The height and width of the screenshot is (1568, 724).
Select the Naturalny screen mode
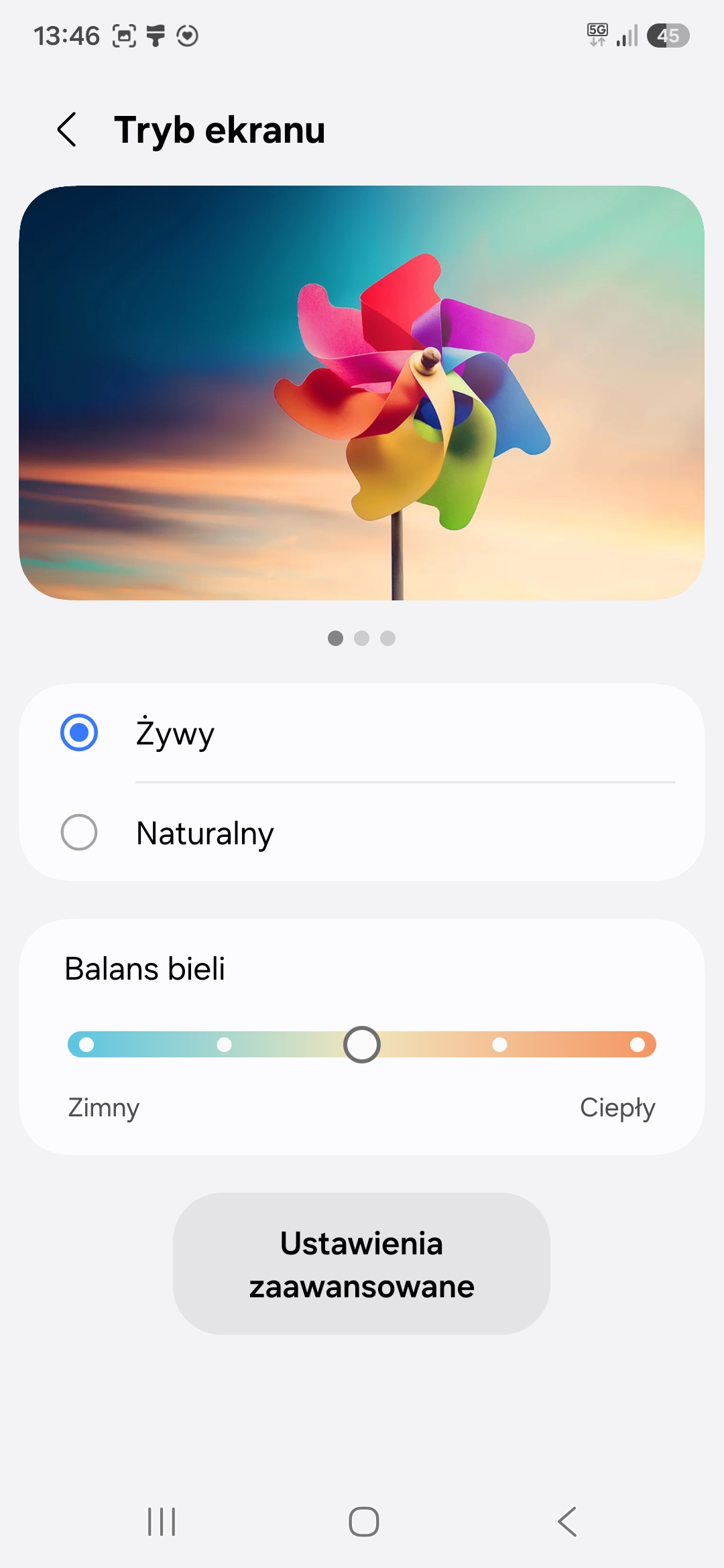pos(362,832)
